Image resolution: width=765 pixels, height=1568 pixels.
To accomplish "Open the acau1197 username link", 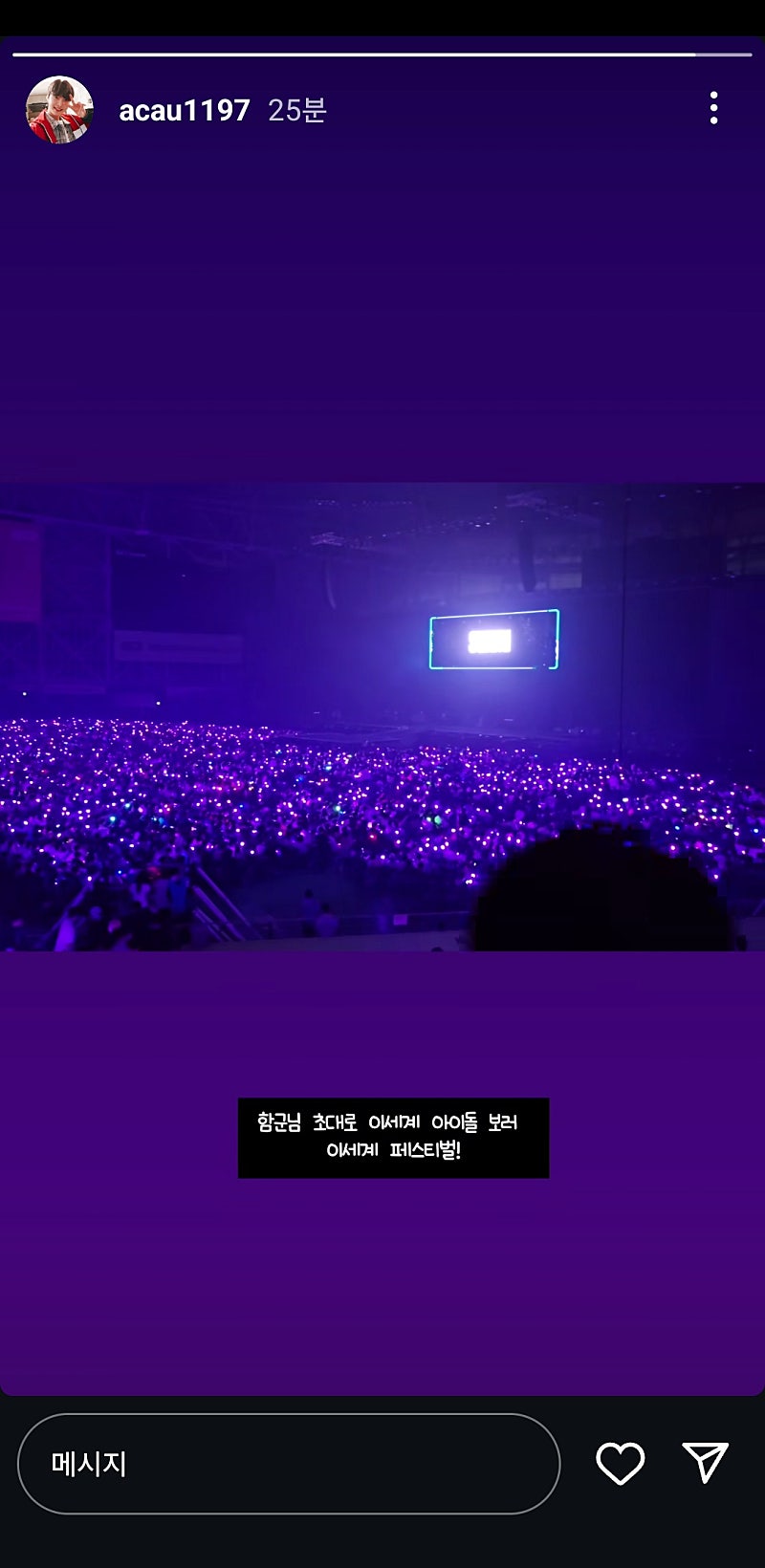I will pyautogui.click(x=184, y=111).
